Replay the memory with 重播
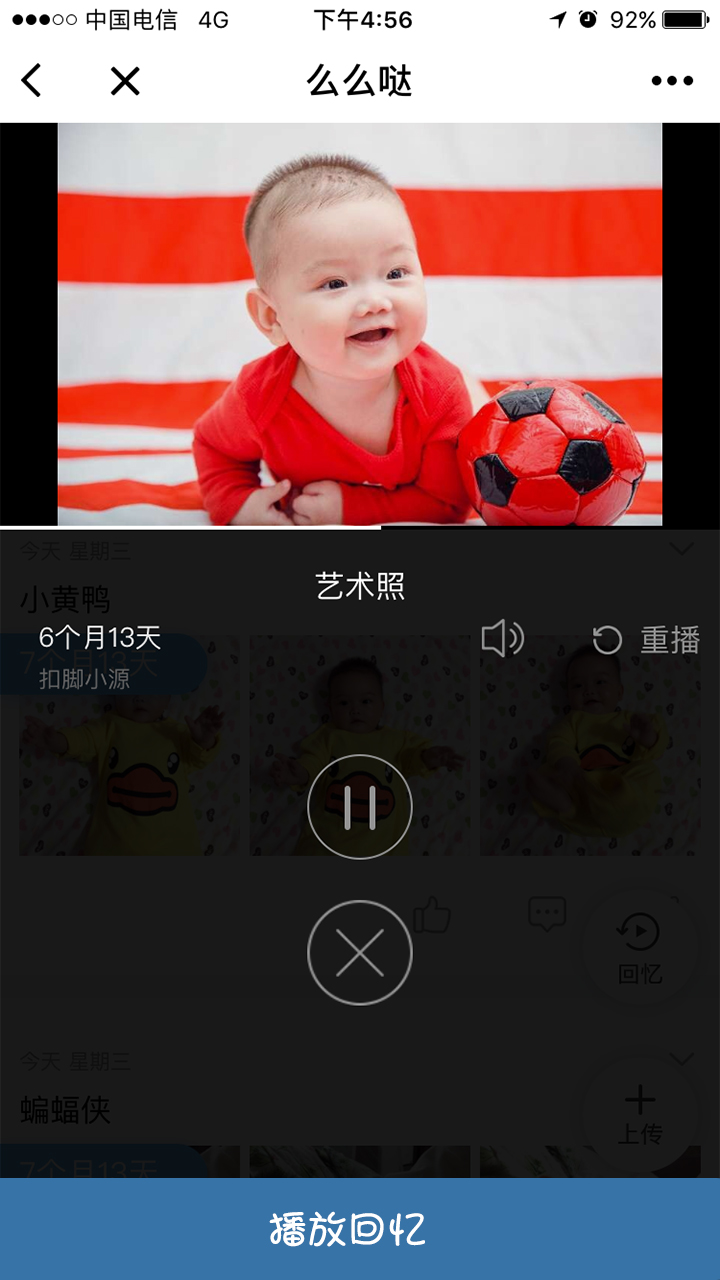Image resolution: width=720 pixels, height=1280 pixels. point(646,640)
